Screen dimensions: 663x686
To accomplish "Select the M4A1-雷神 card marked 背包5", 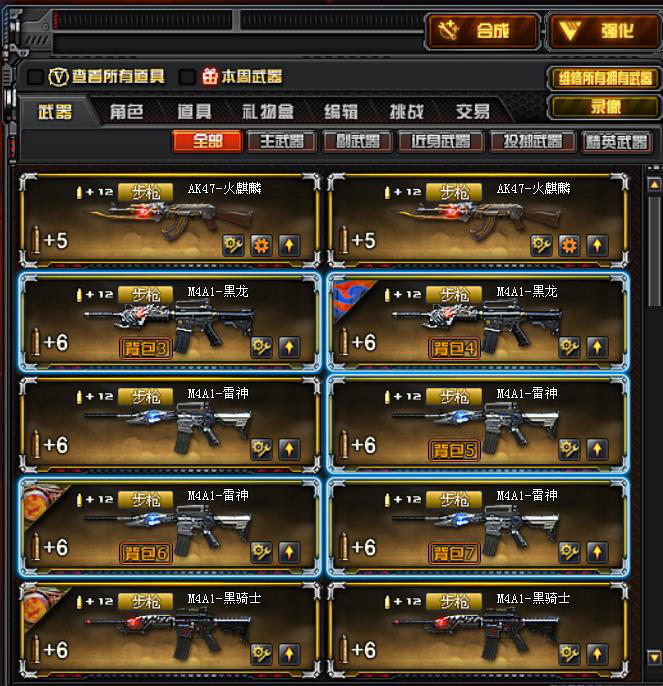I will tap(478, 424).
